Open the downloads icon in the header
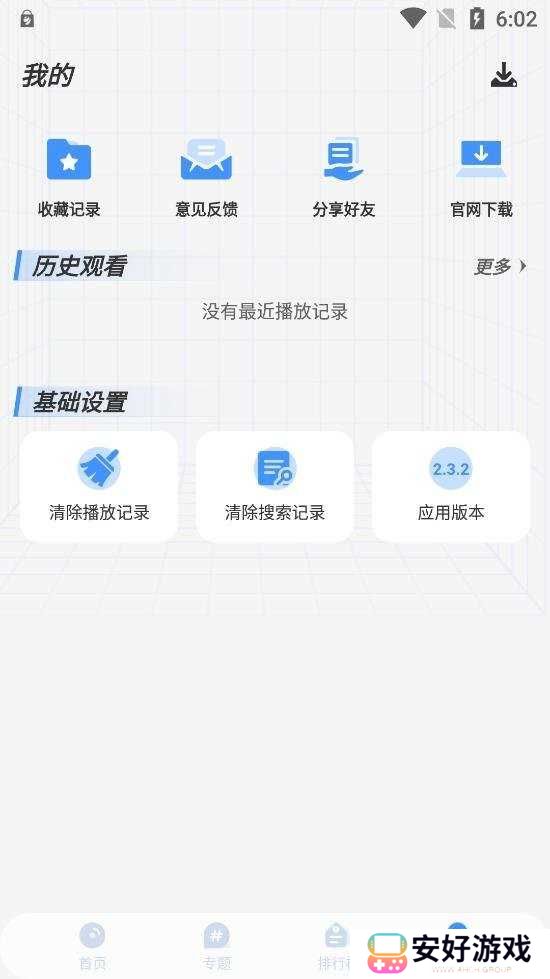550x979 pixels. 504,76
